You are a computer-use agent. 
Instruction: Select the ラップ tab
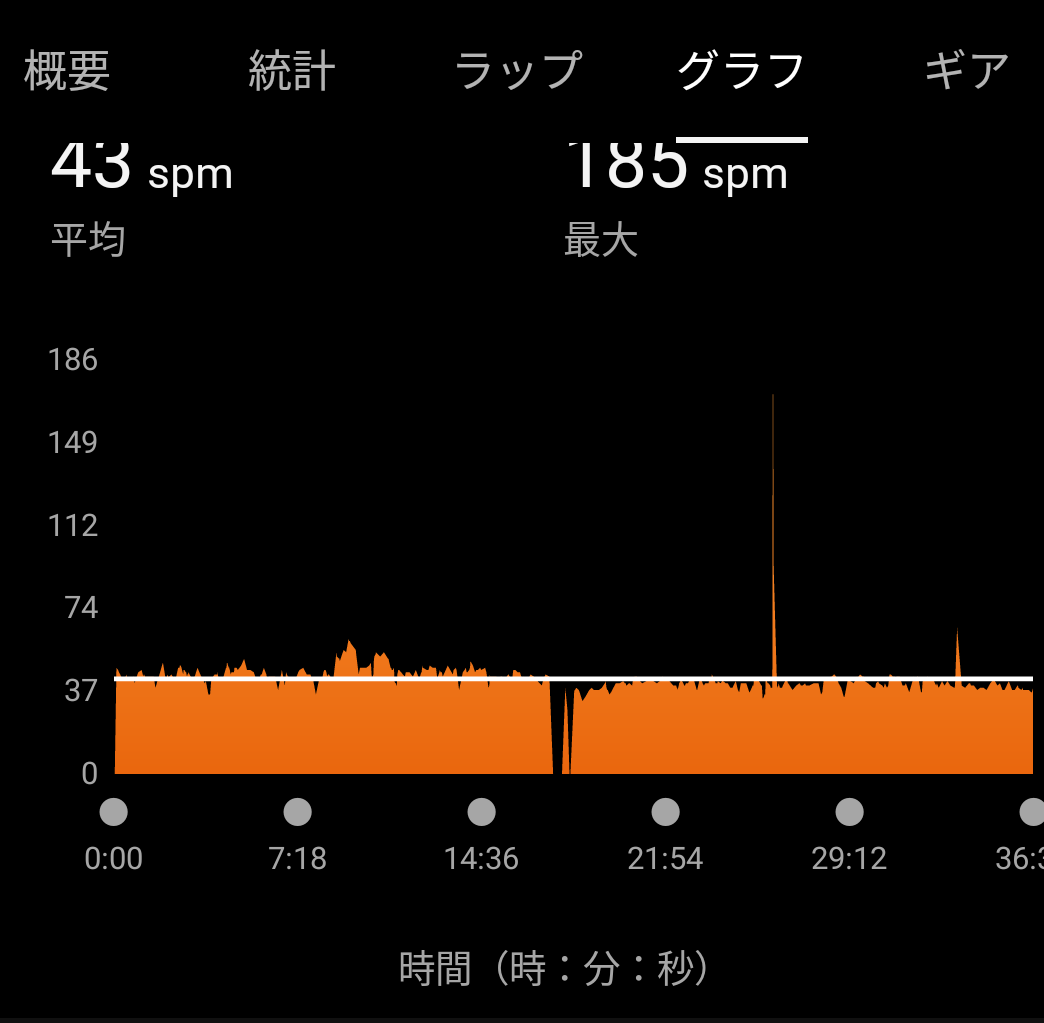tap(517, 72)
